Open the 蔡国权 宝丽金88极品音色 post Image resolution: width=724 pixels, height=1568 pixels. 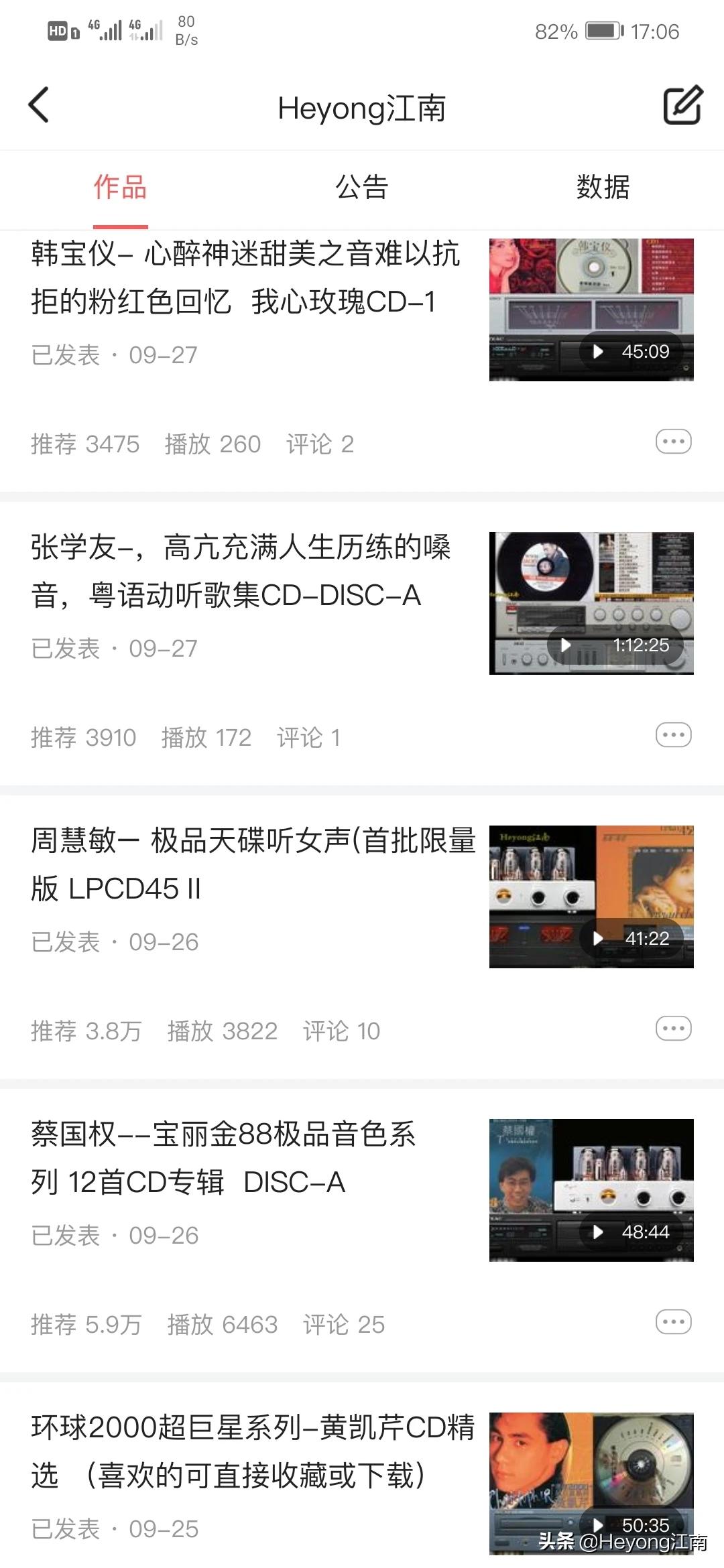[224, 1158]
